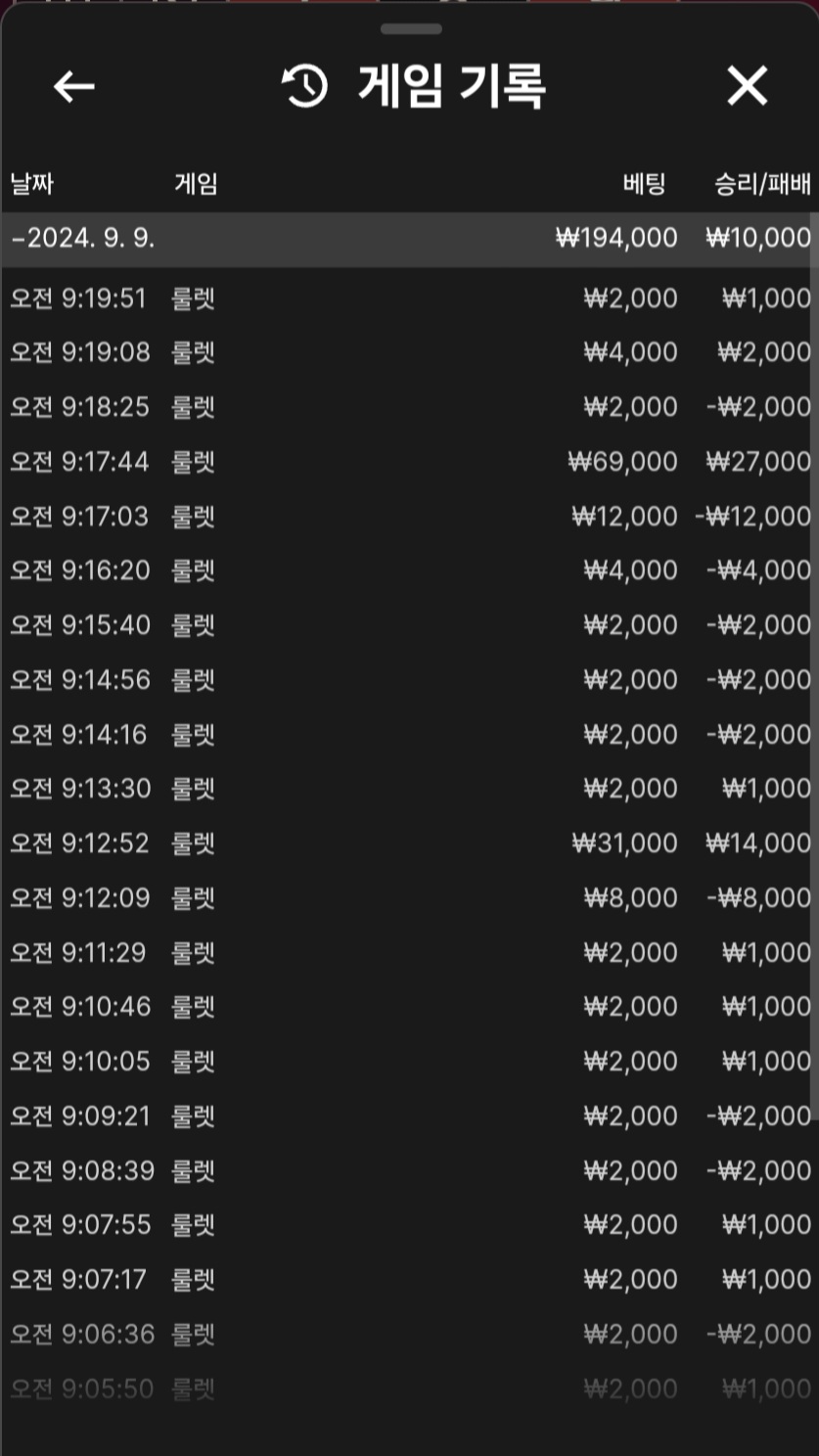View the 9:09:21 roulette record

pyautogui.click(x=409, y=1116)
